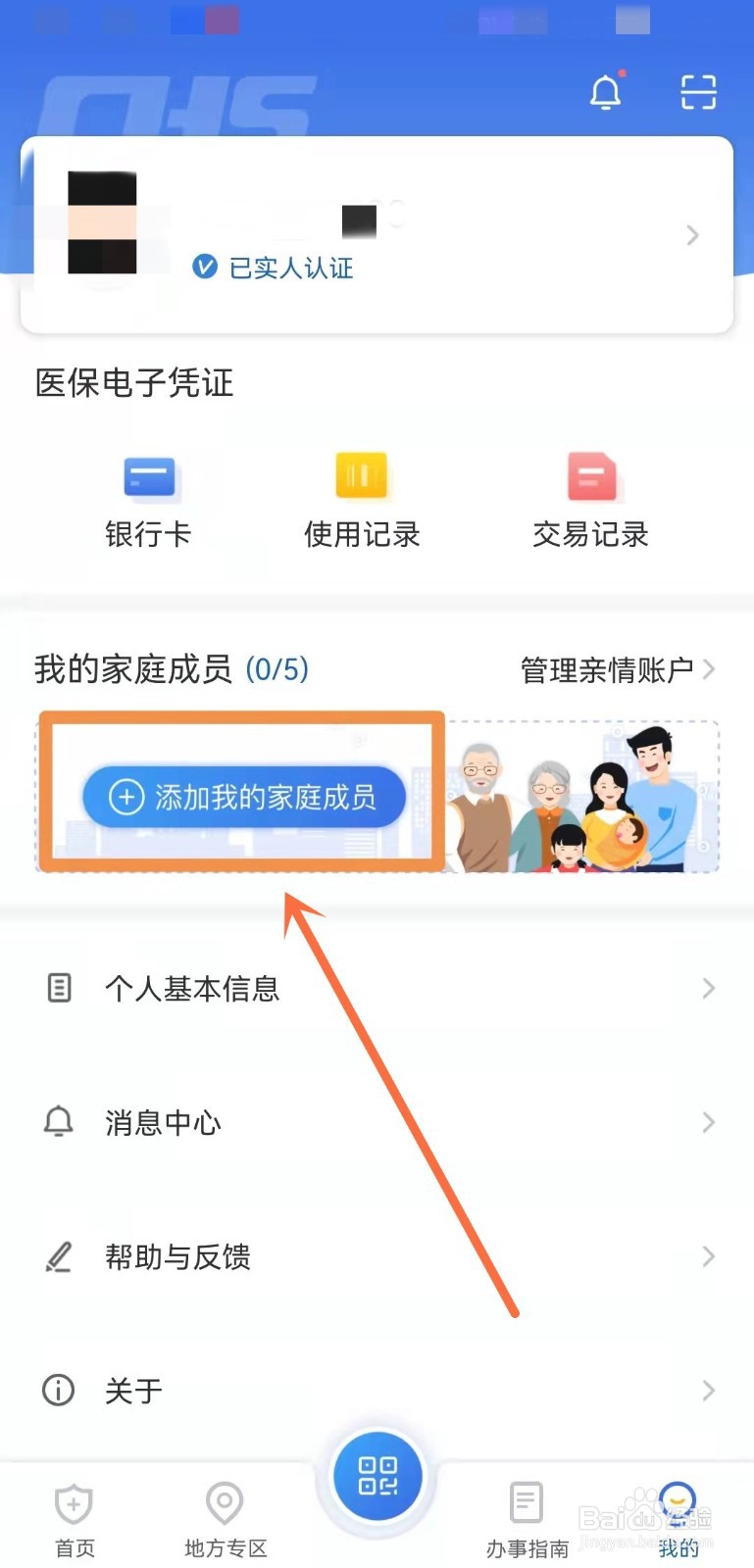Switch to the 首页 tab
Screen dimensions: 754x1568
(x=74, y=1514)
